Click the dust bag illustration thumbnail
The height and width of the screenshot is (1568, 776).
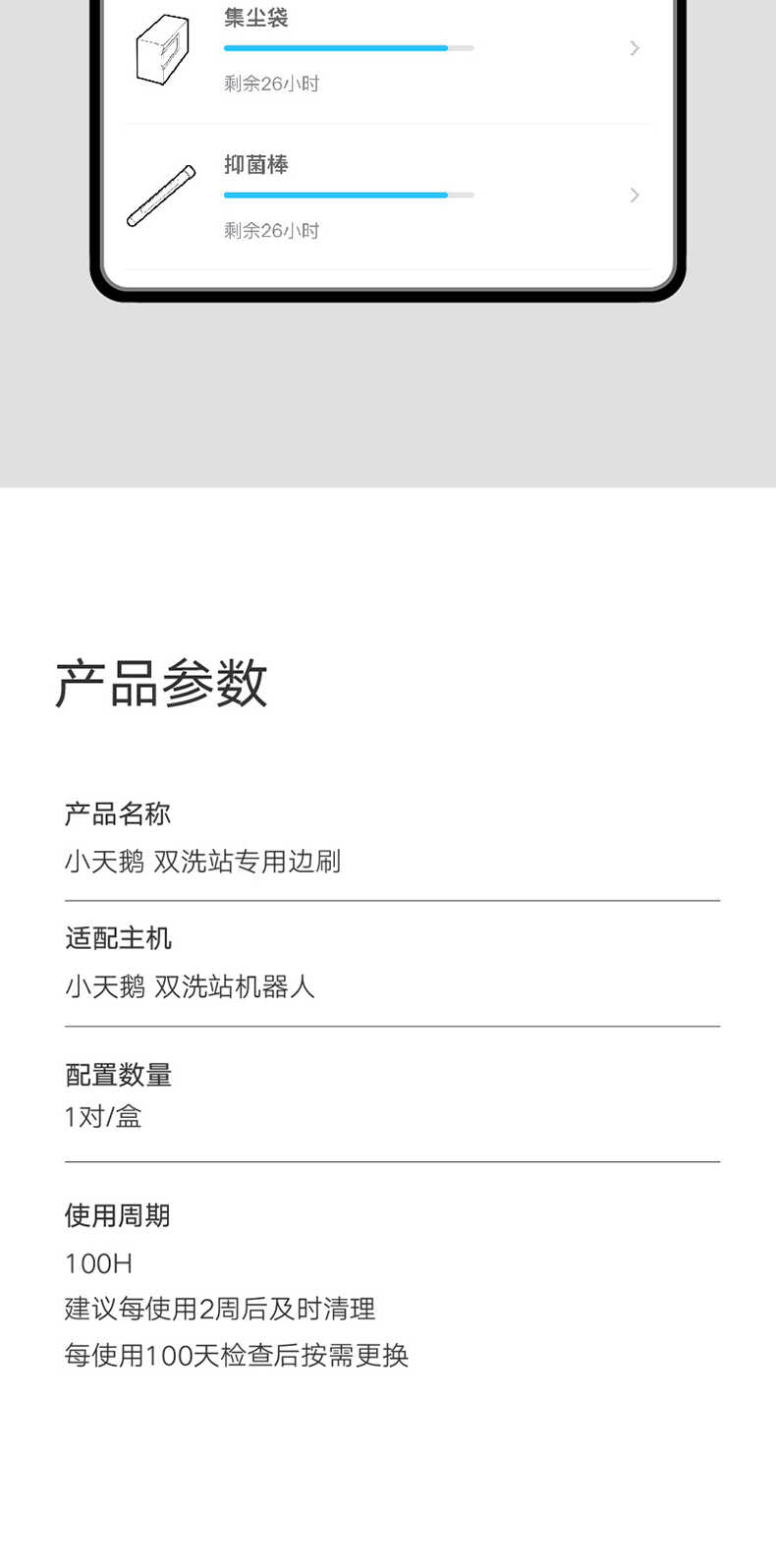[160, 47]
